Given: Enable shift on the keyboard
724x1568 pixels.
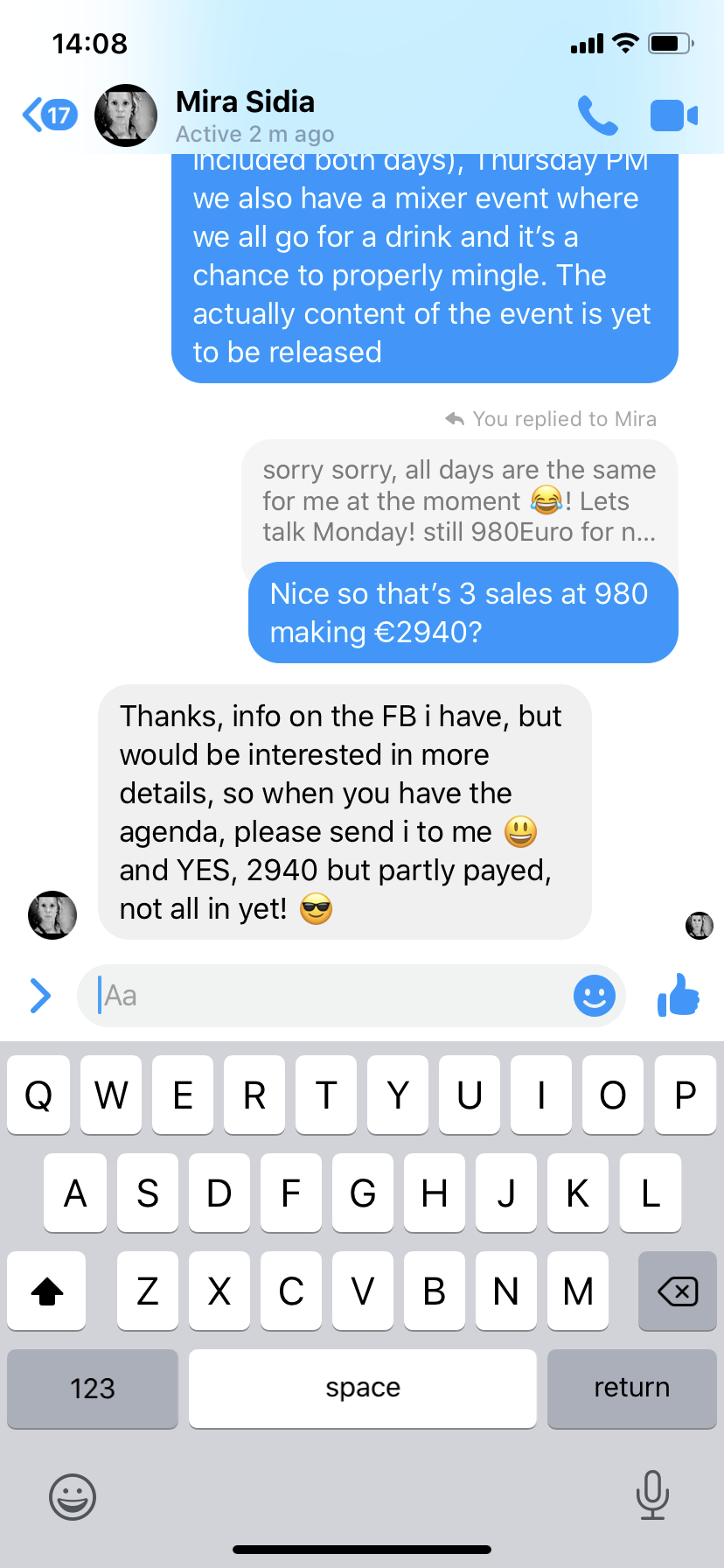Looking at the screenshot, I should tap(47, 1291).
